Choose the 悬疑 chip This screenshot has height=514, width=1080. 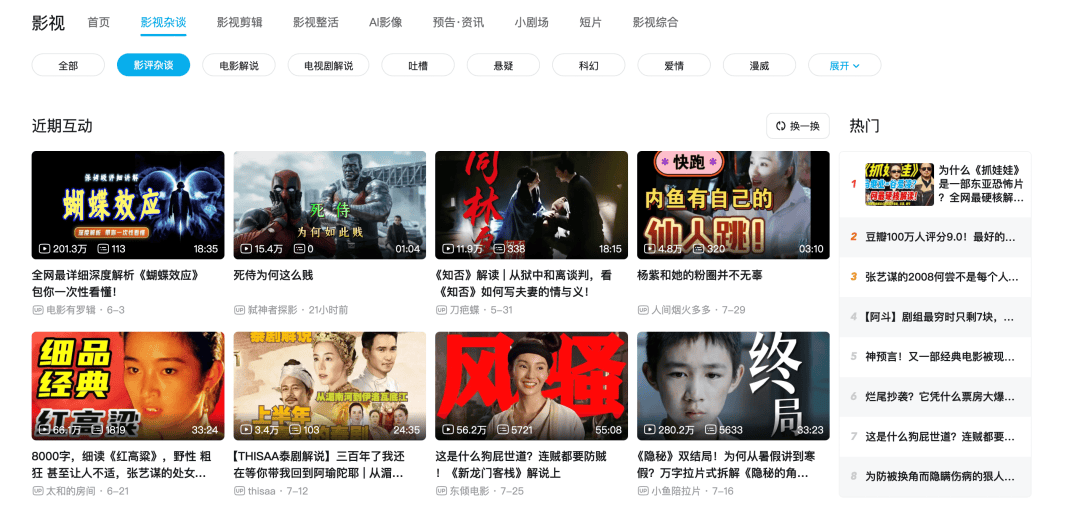tap(503, 65)
